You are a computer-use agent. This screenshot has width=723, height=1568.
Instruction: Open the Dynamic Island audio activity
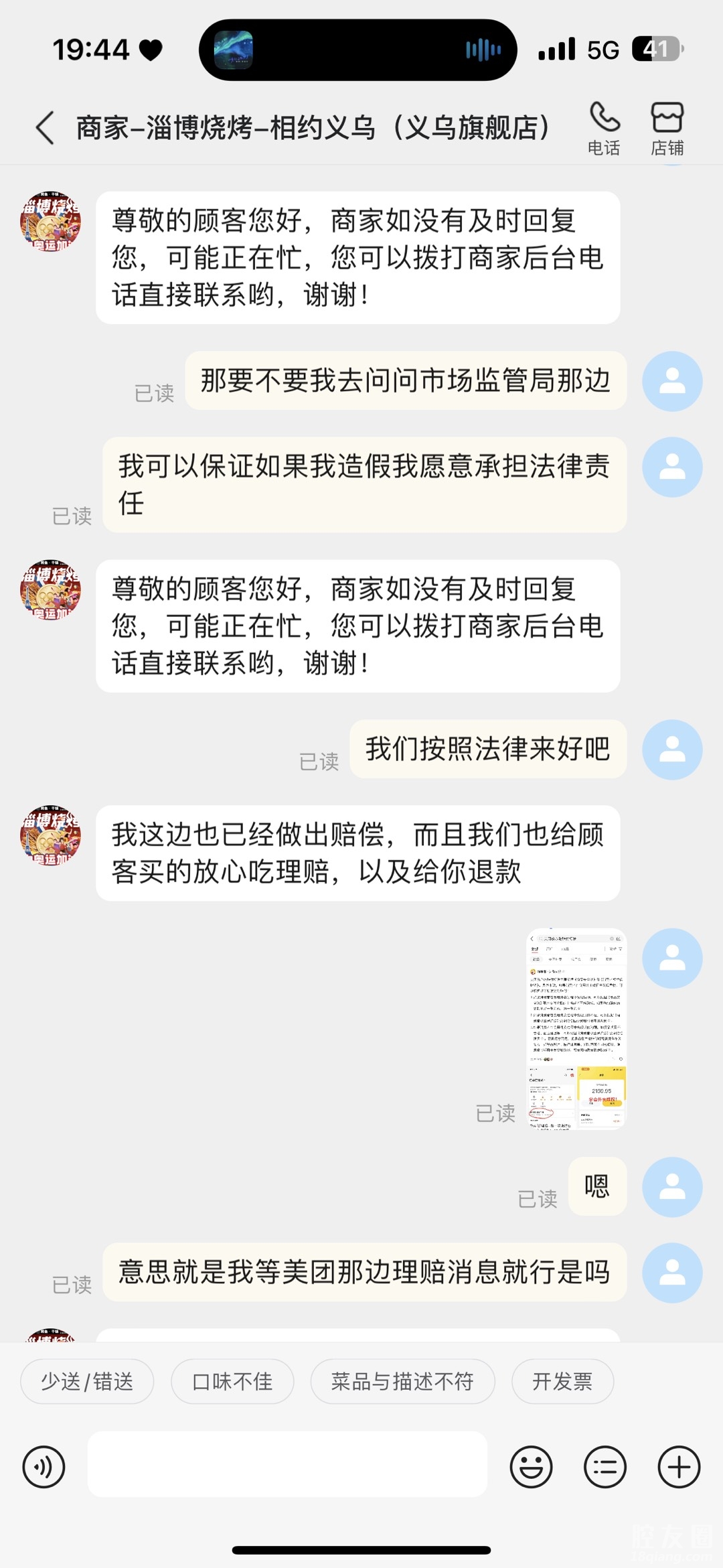click(x=357, y=50)
